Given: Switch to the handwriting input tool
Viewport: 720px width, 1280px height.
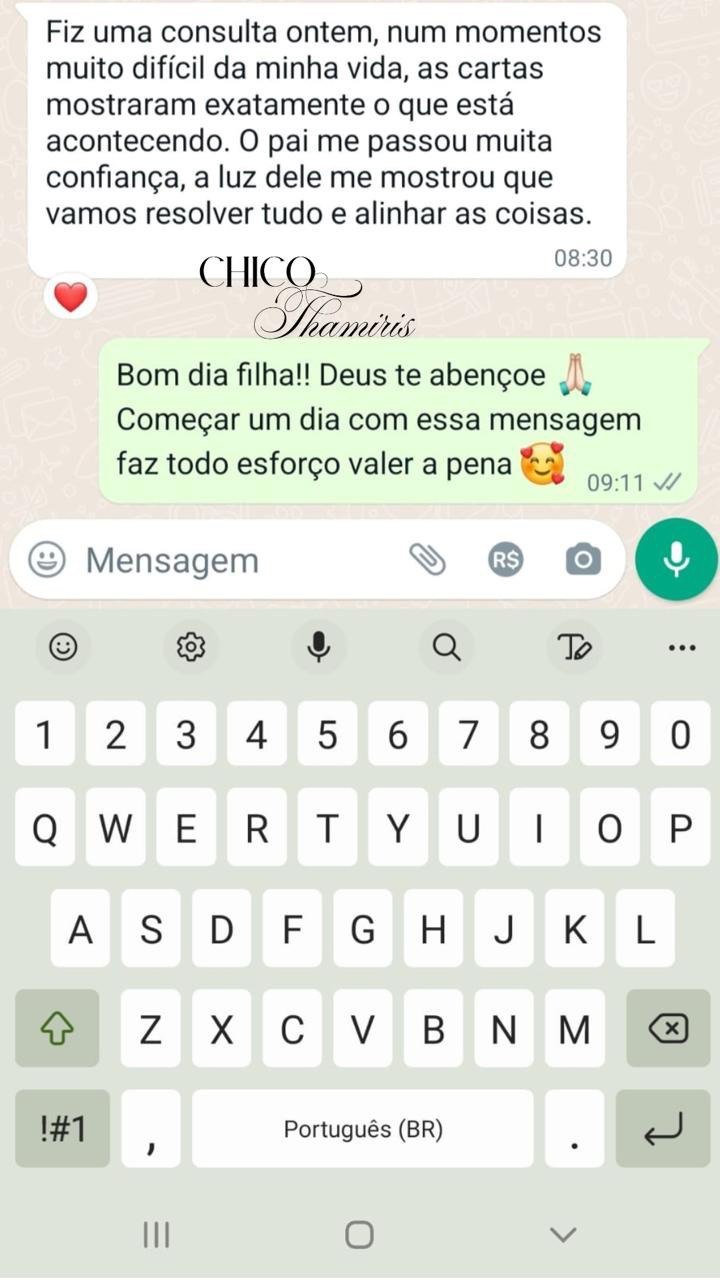Looking at the screenshot, I should click(574, 648).
